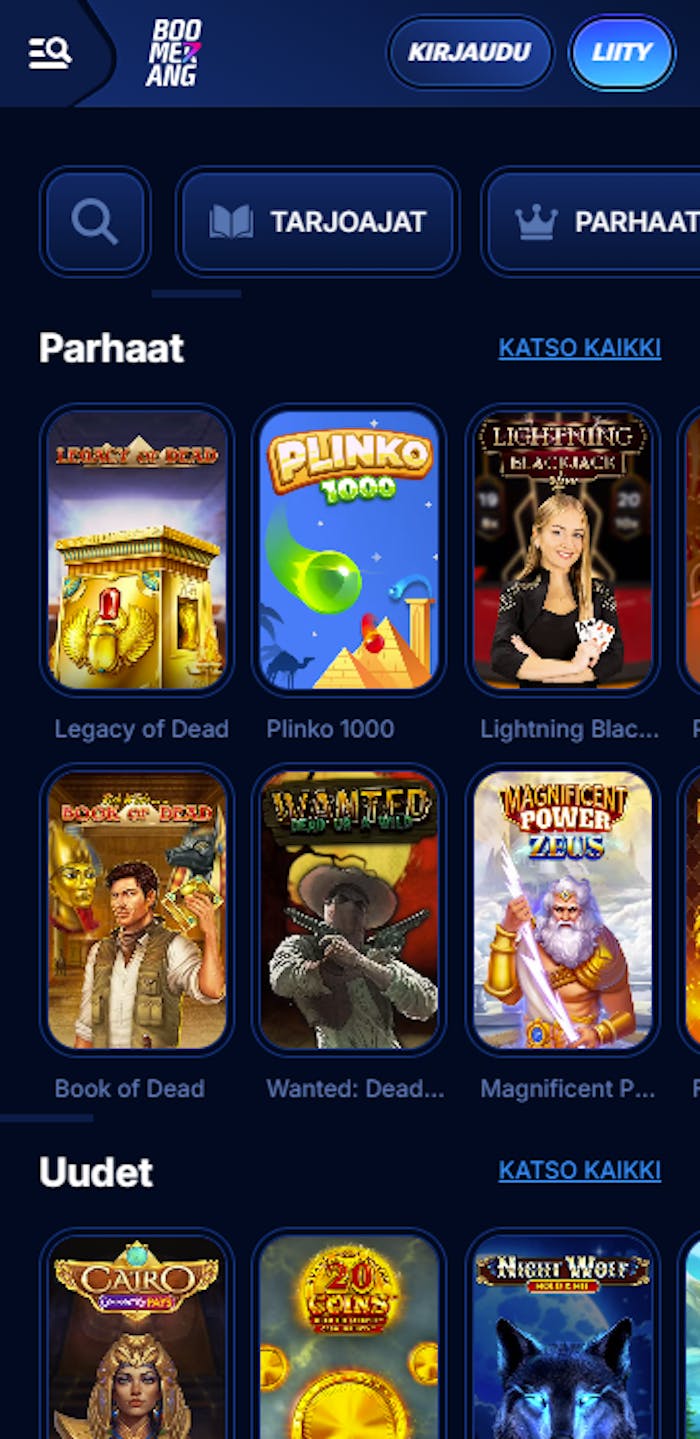View all games in Uudet section

point(579,1170)
